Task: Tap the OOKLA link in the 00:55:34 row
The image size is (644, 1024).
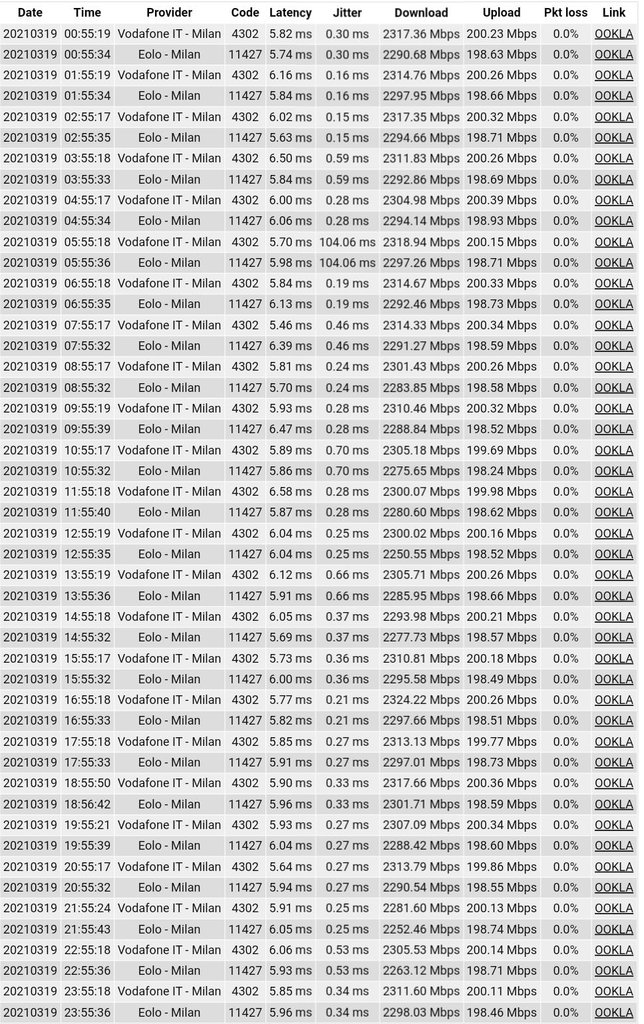Action: [613, 54]
